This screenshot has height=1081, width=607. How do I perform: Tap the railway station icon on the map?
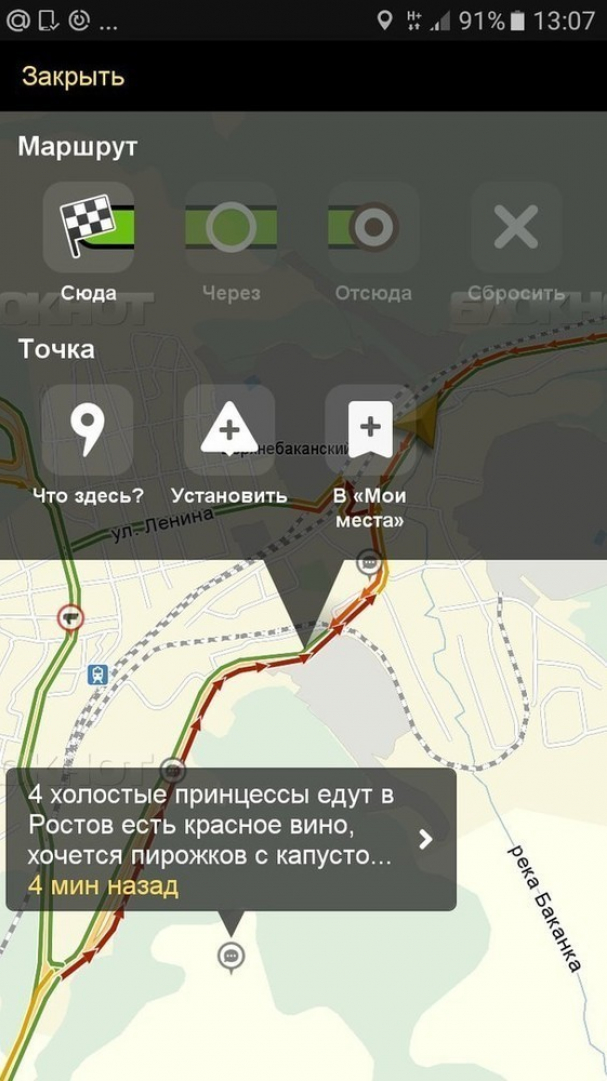(98, 674)
